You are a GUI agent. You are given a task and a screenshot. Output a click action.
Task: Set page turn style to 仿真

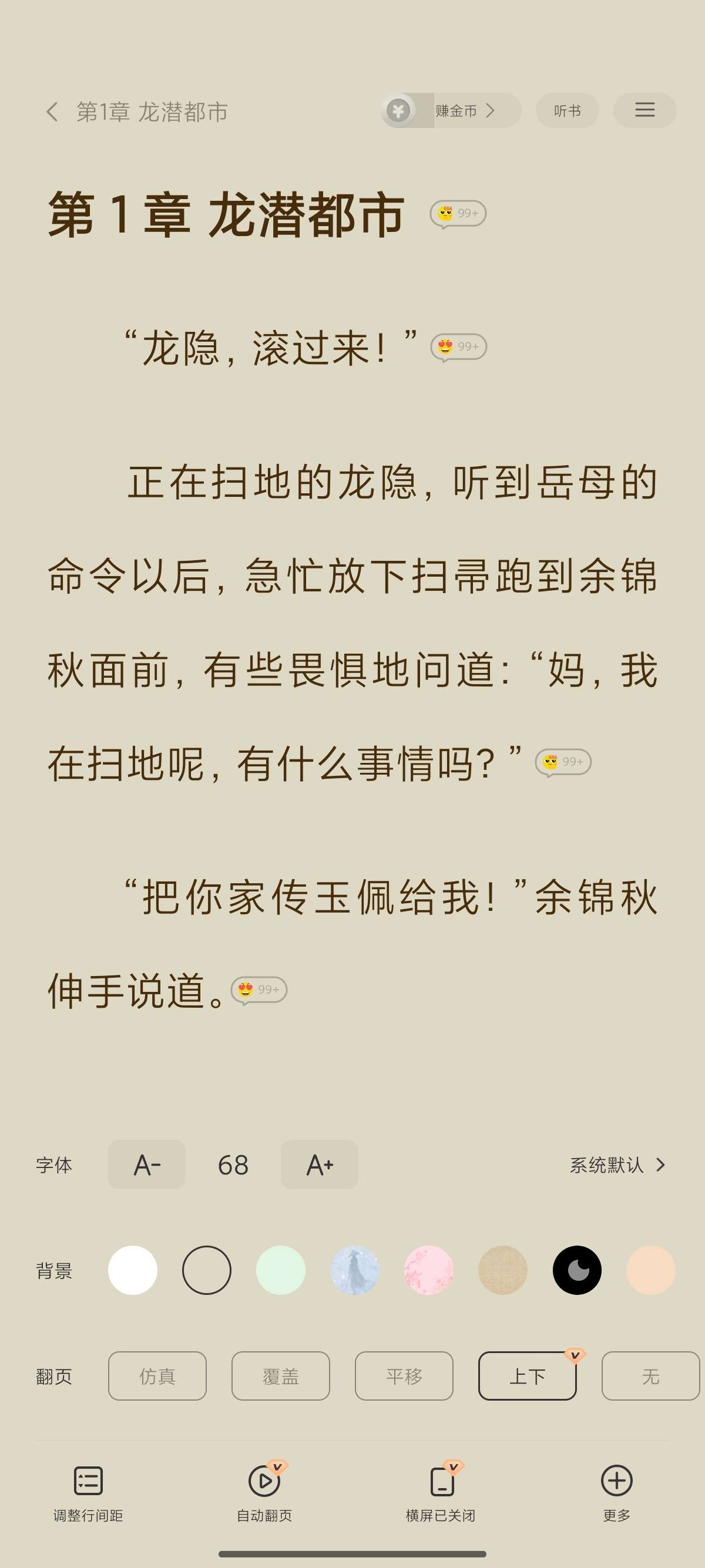(157, 1377)
